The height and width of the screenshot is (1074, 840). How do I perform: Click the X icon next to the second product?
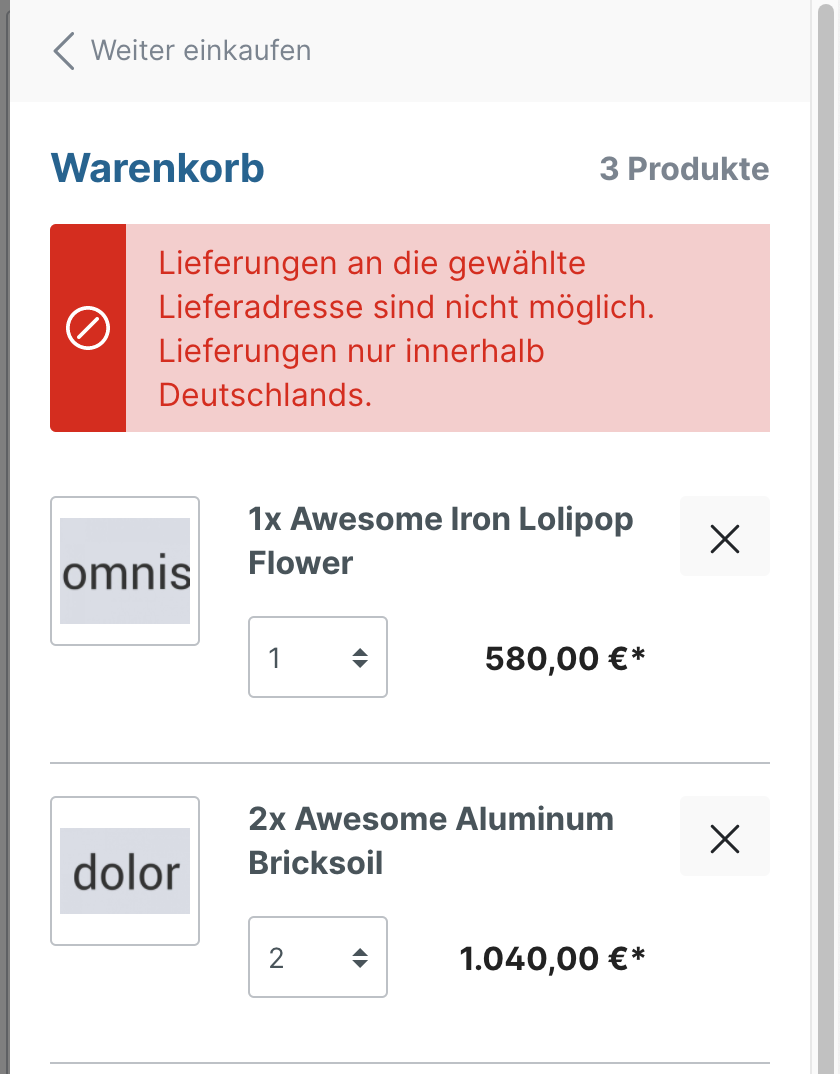724,836
